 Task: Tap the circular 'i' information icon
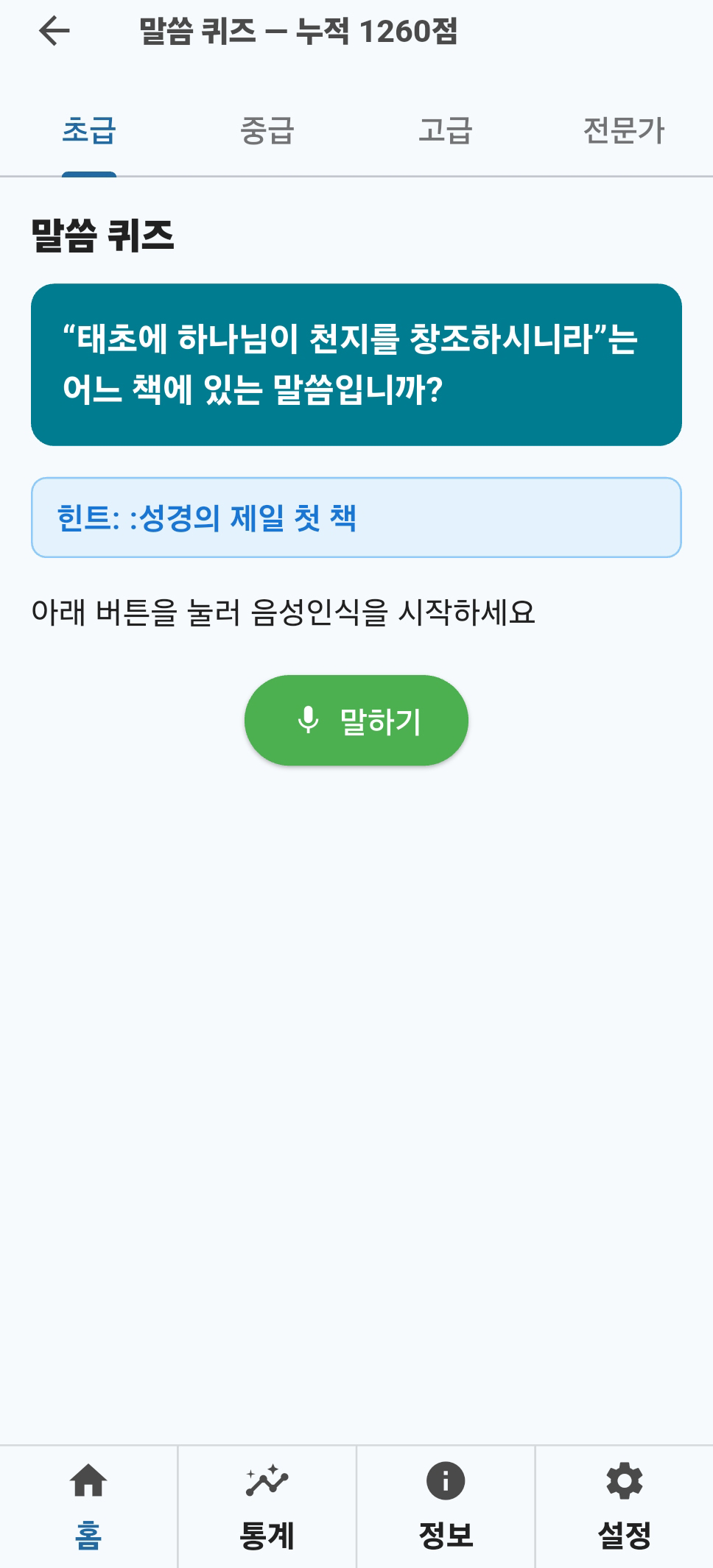[x=444, y=1479]
